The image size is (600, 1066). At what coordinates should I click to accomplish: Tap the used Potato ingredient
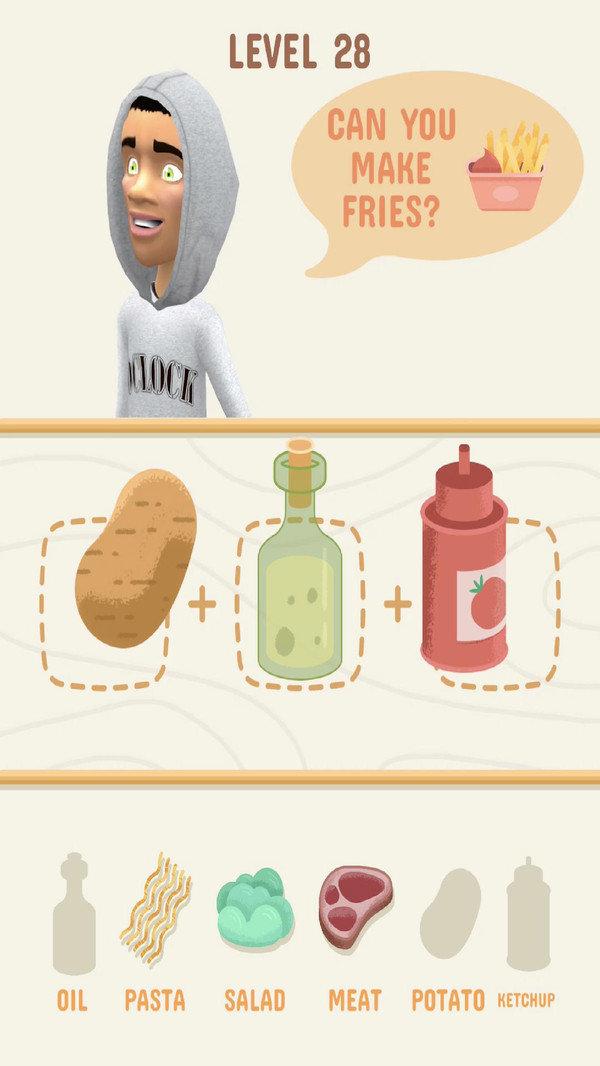[450, 913]
